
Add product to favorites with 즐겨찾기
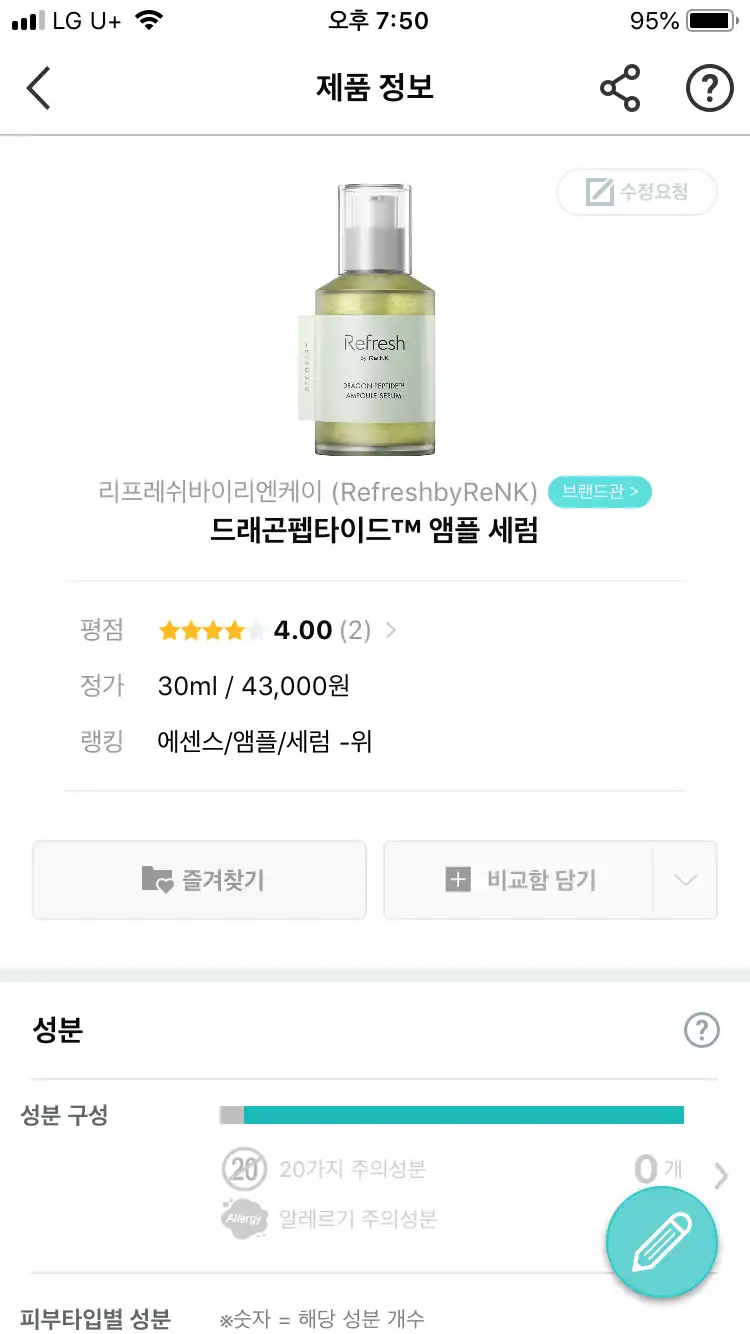tap(199, 880)
